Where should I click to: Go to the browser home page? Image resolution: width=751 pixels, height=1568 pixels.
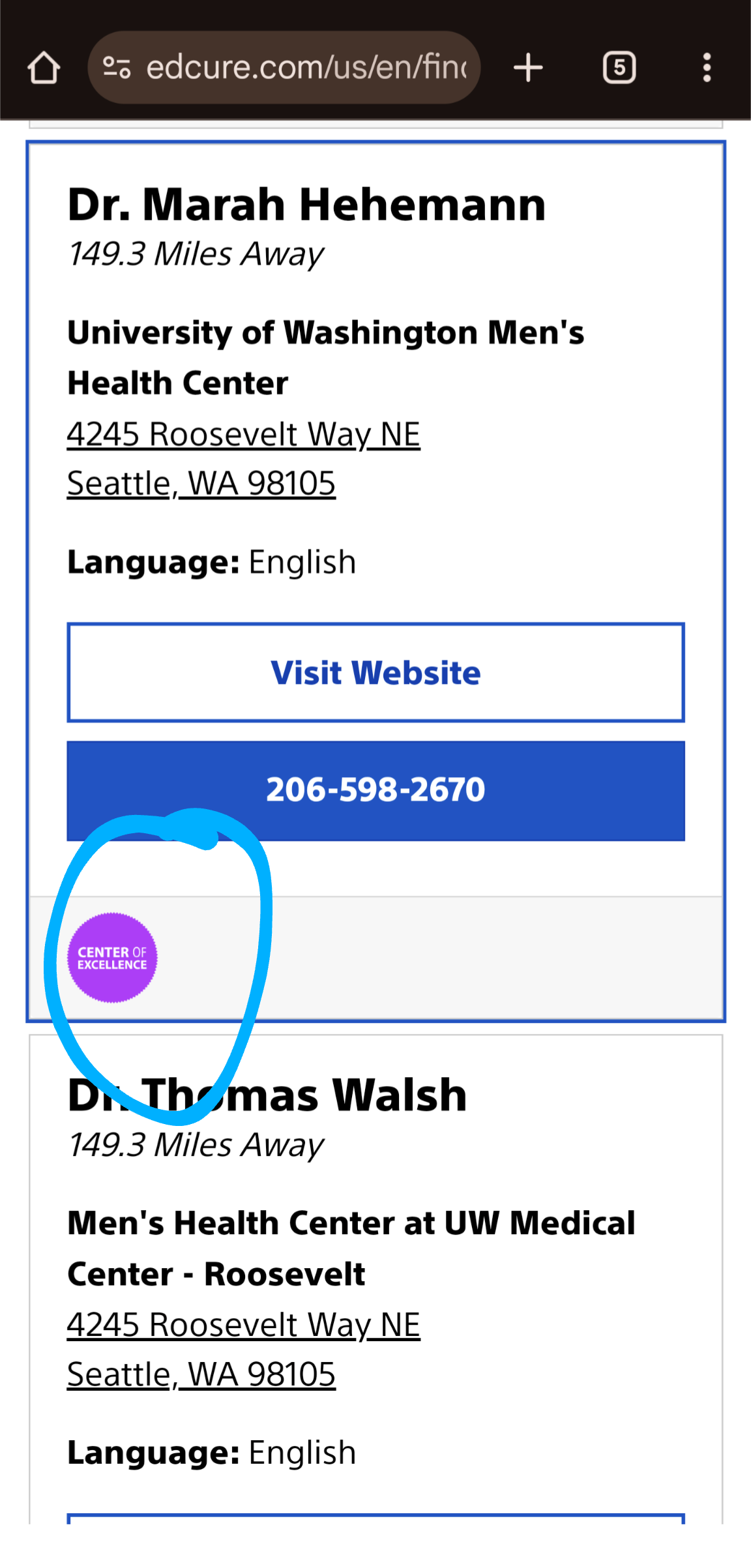point(44,68)
